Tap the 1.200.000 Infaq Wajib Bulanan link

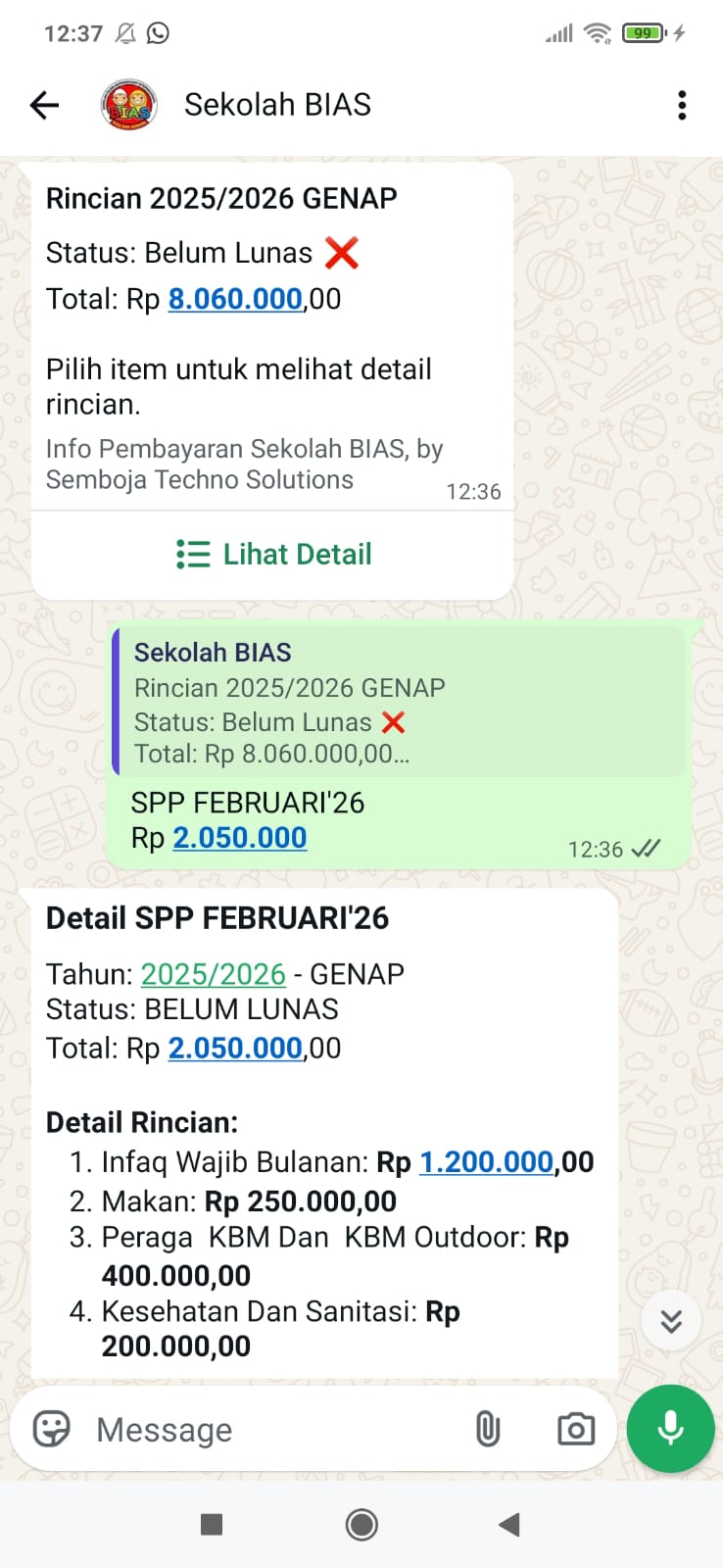pos(486,1162)
